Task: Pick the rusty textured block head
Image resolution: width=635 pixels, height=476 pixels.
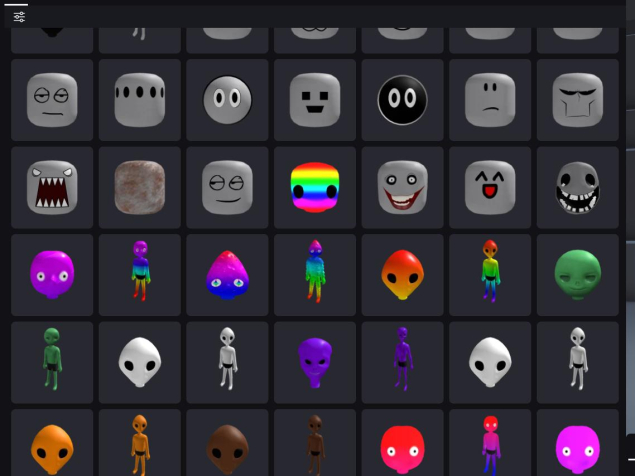Action: (140, 188)
